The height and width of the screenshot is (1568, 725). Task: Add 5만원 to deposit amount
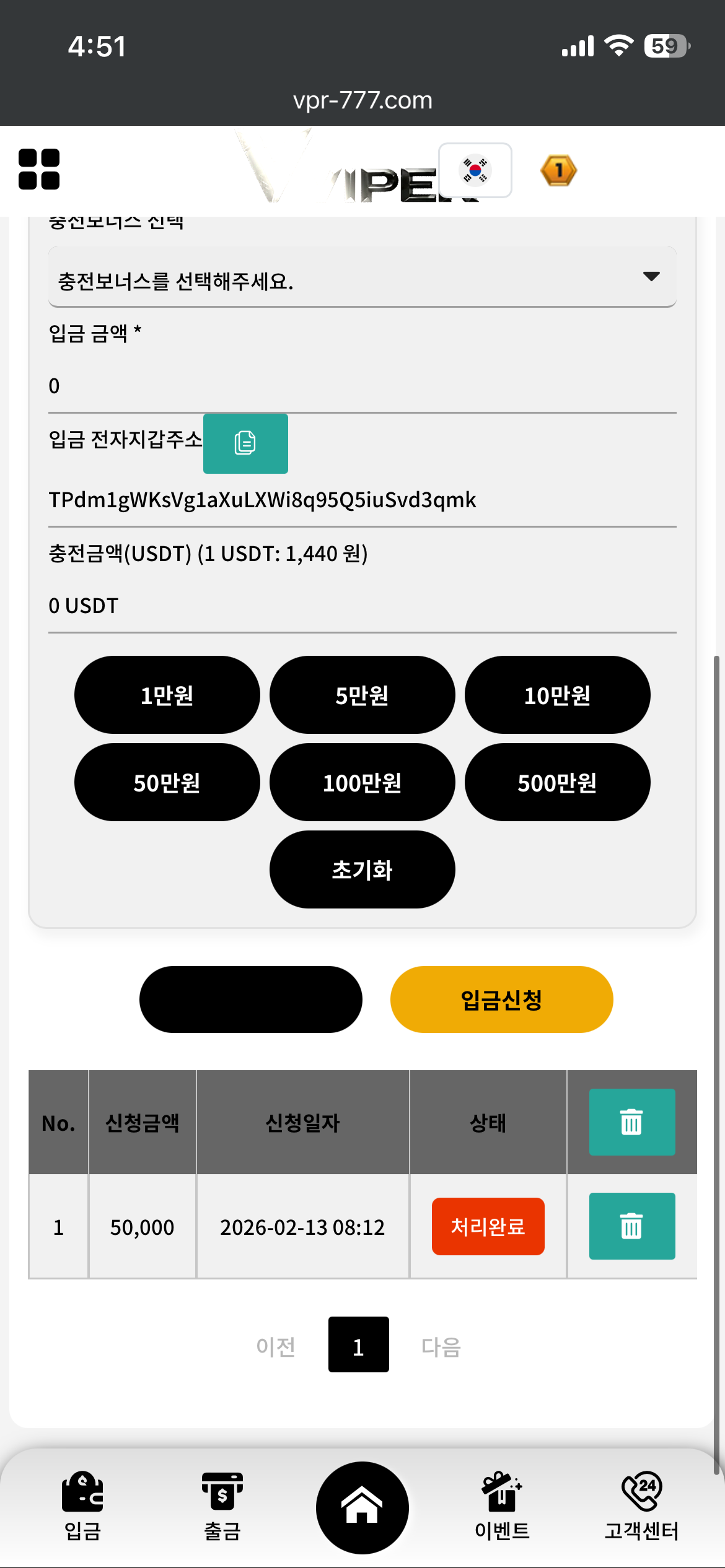coord(362,695)
